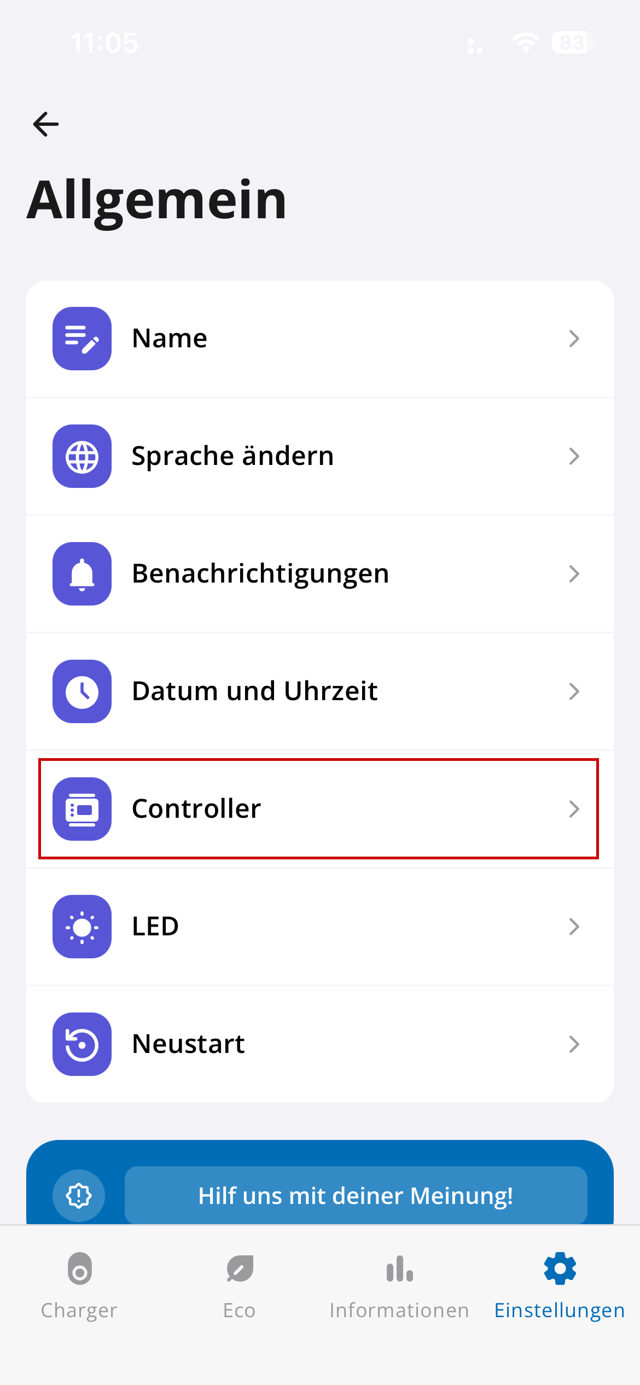This screenshot has width=640, height=1385.
Task: Open the Controller settings row
Action: (319, 808)
